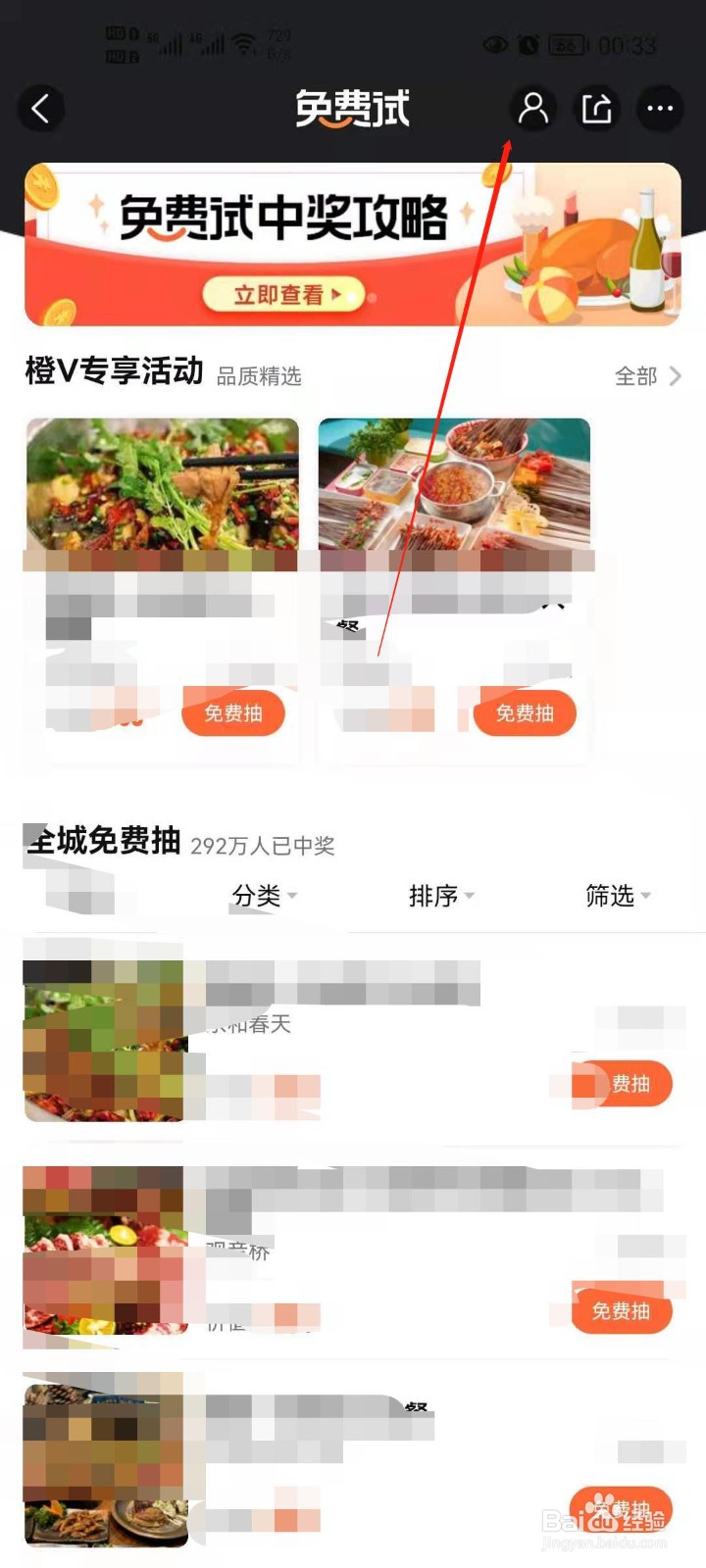Image resolution: width=706 pixels, height=1568 pixels.
Task: Open the user profile icon in top bar
Action: (x=533, y=109)
